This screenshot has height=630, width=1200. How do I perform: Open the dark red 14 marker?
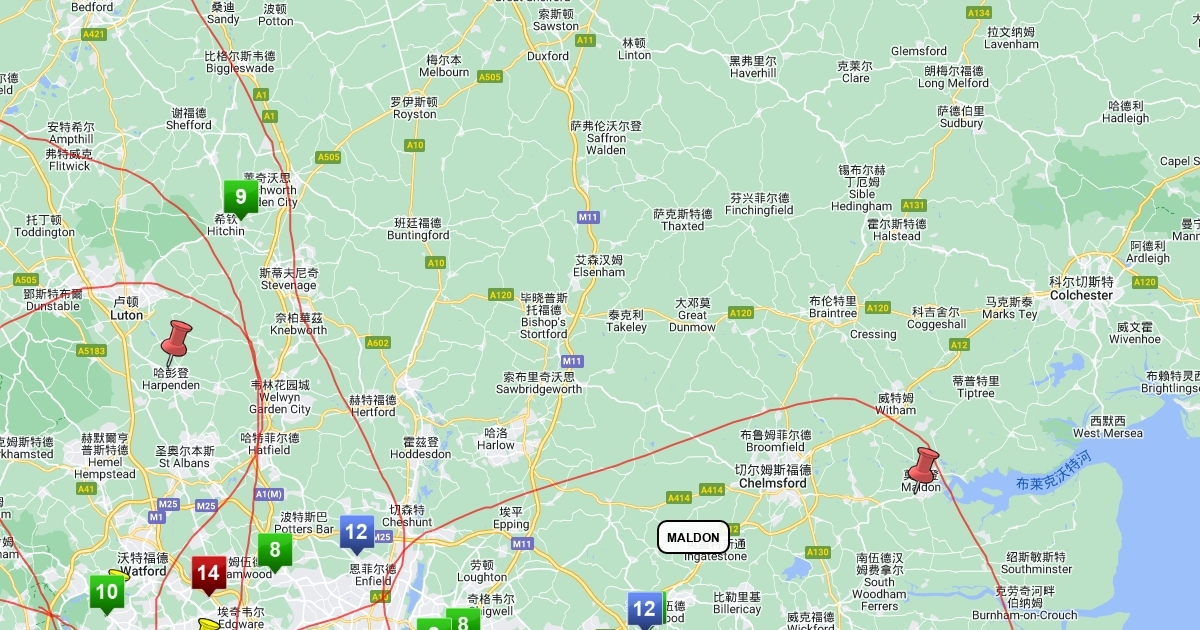208,574
